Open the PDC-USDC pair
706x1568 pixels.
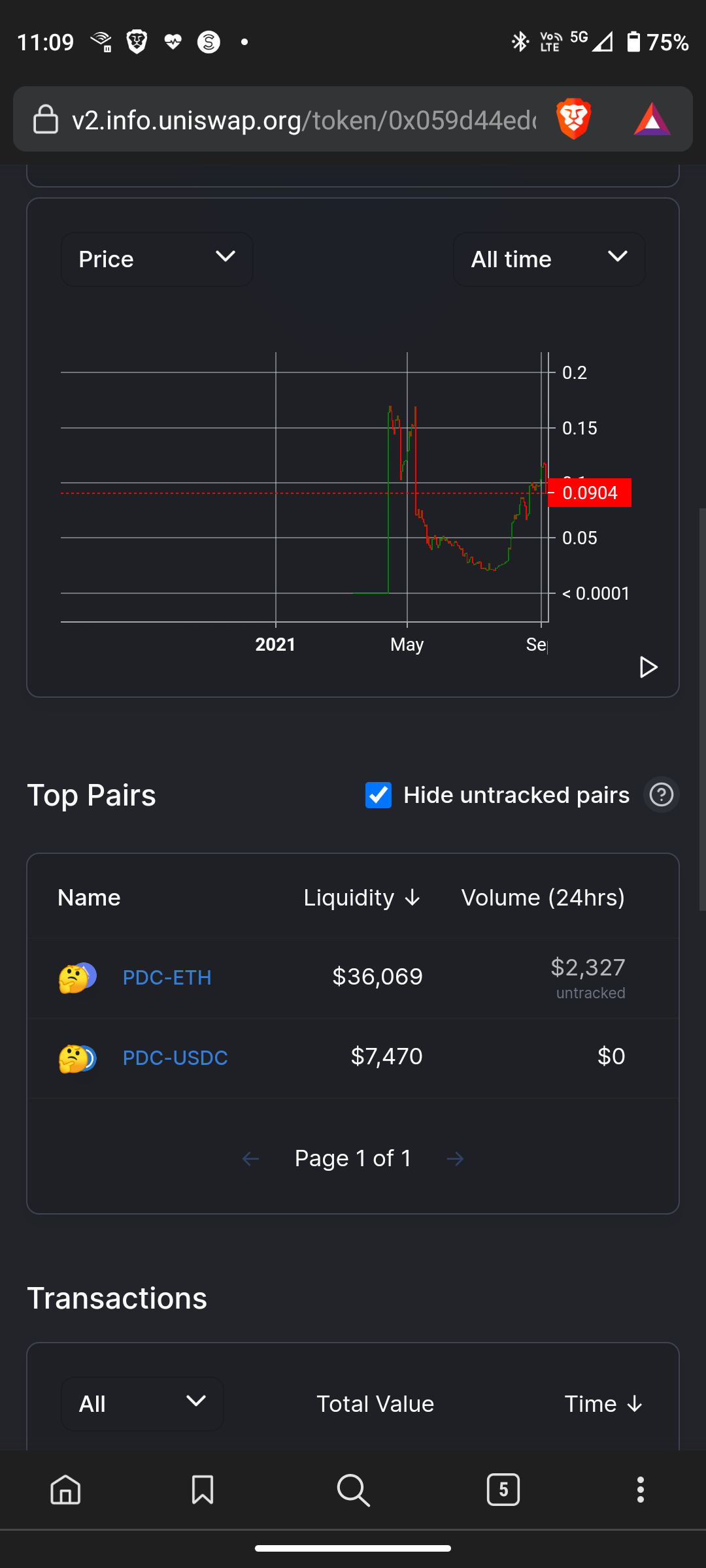[x=175, y=1058]
